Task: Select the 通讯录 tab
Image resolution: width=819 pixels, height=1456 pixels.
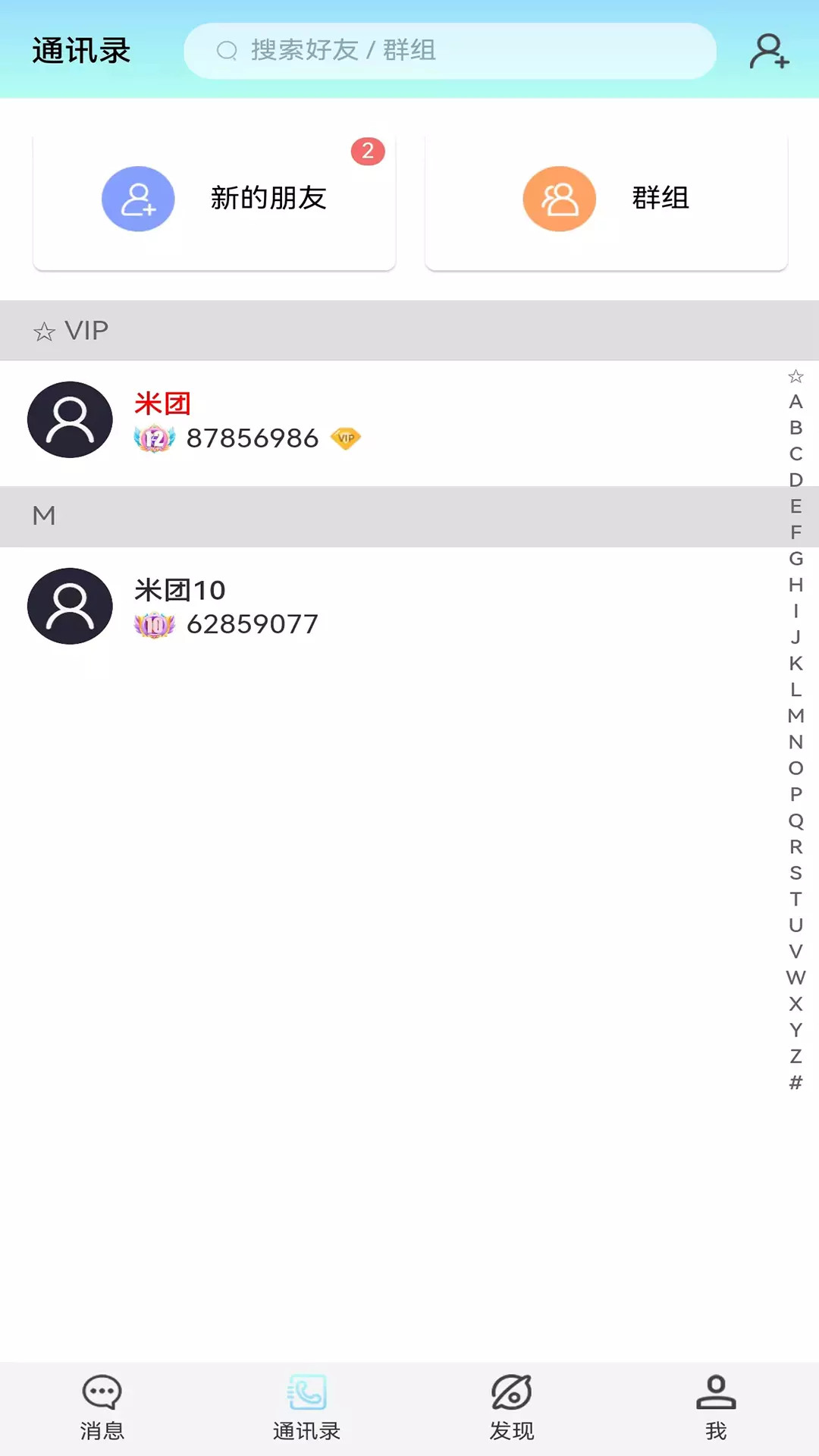Action: click(x=307, y=1408)
